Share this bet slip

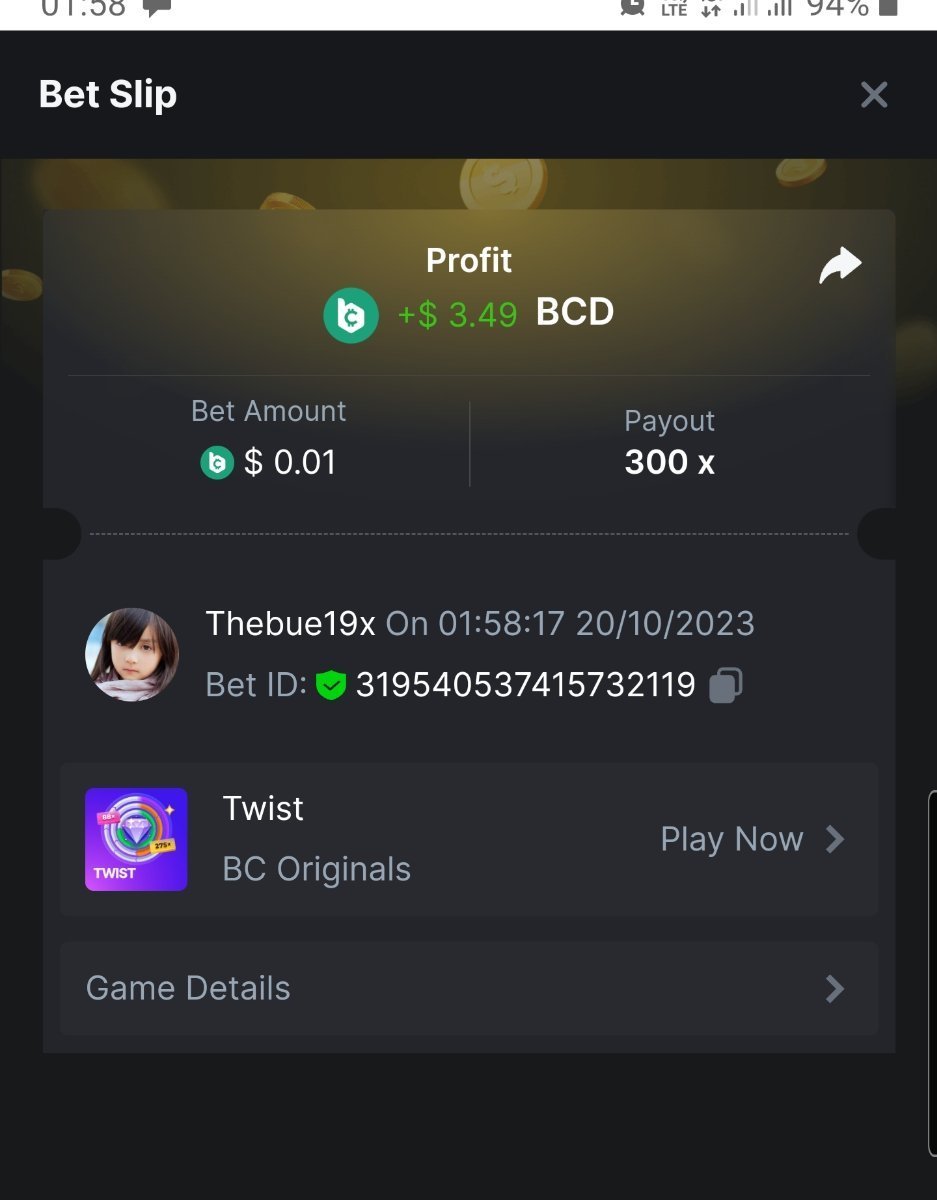tap(839, 266)
